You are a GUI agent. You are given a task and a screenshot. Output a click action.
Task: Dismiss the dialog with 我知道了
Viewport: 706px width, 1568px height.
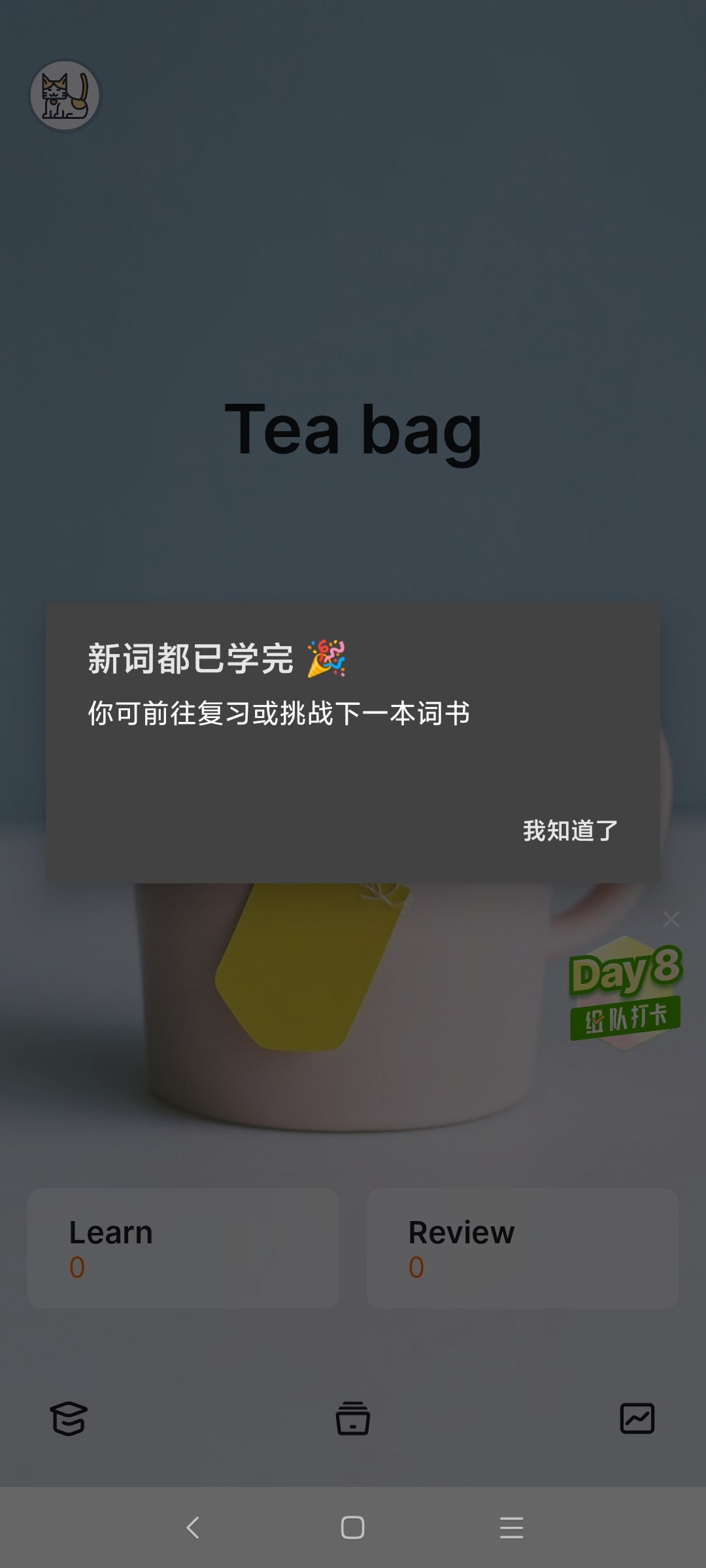570,831
